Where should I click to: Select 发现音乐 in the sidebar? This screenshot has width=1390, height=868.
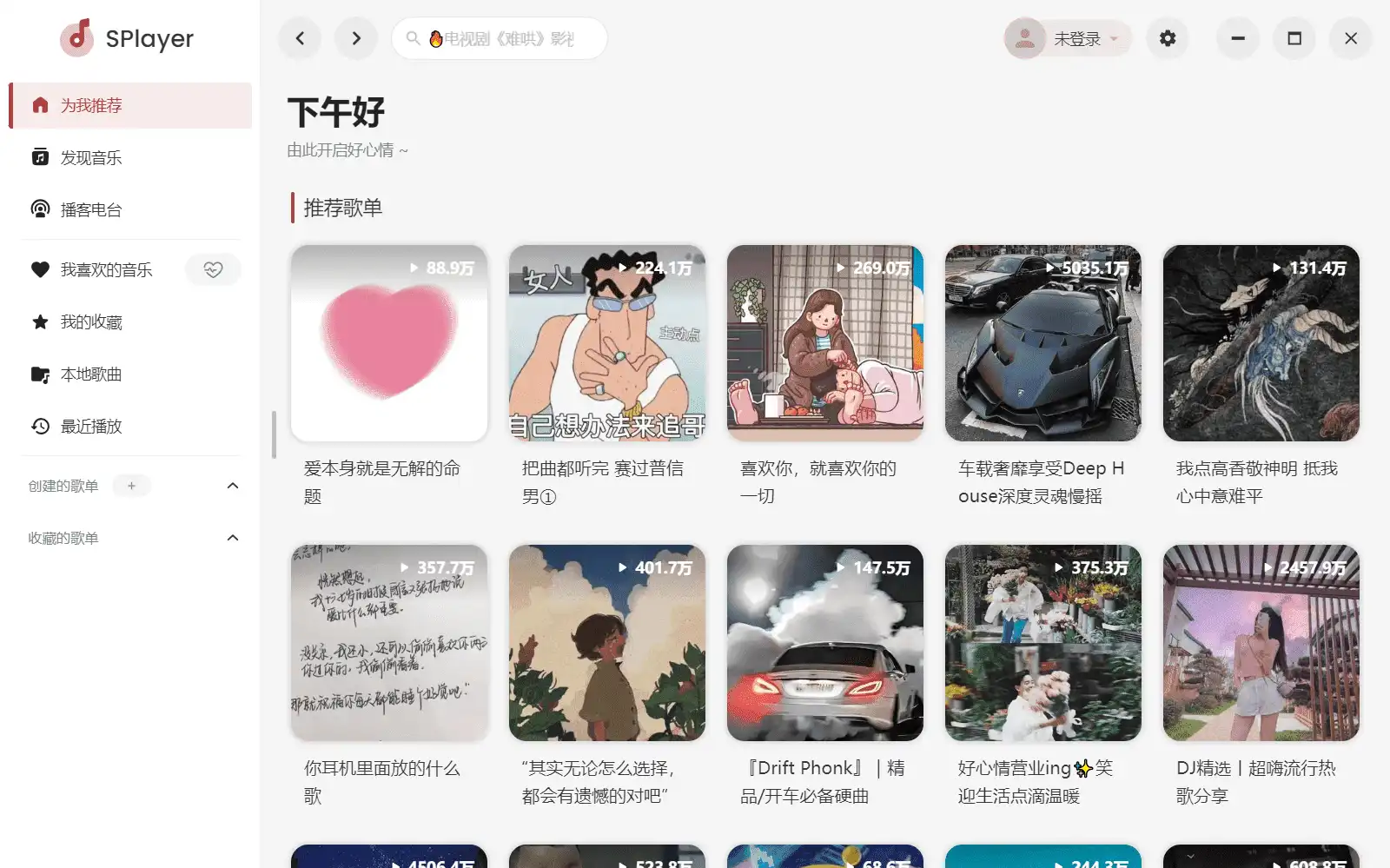pos(91,157)
